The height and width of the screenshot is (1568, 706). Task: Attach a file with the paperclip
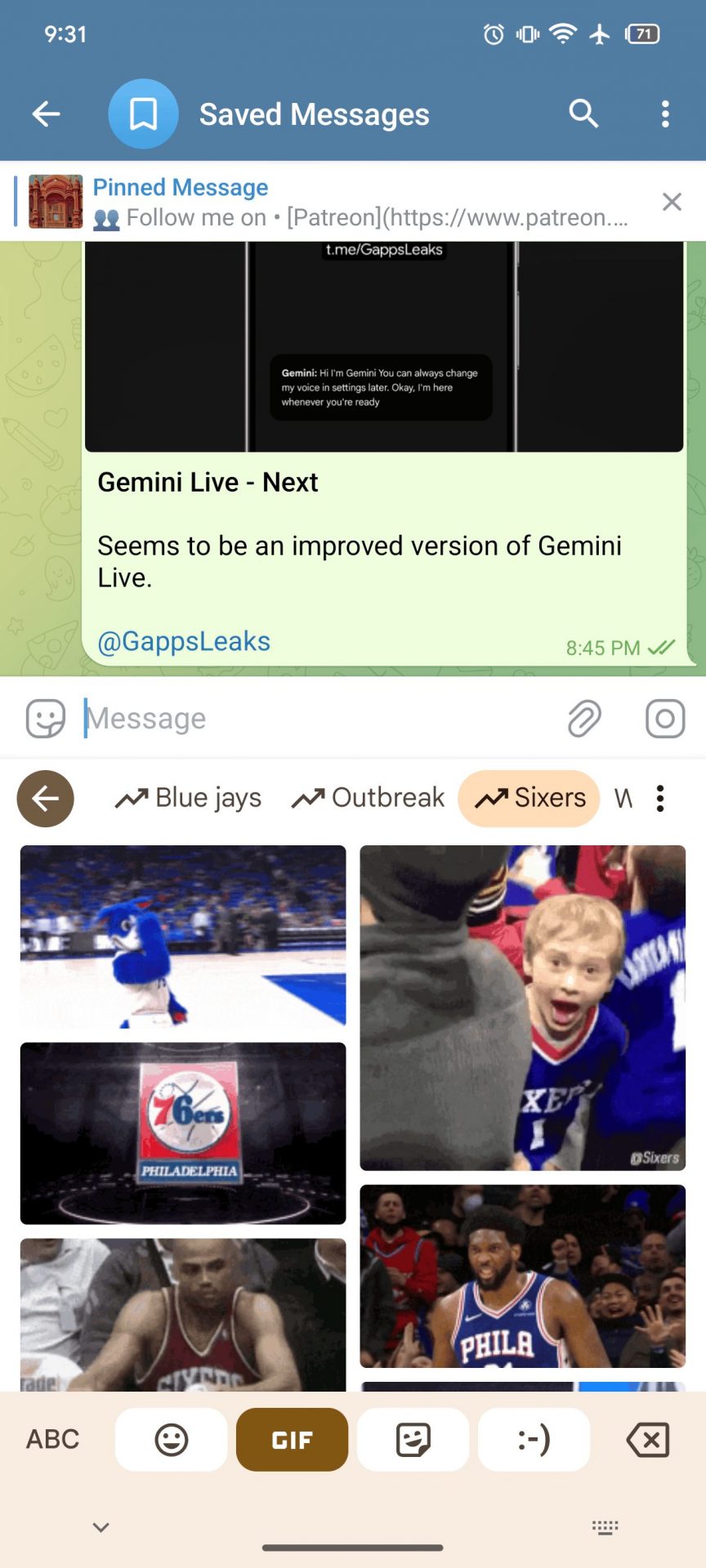click(x=584, y=719)
